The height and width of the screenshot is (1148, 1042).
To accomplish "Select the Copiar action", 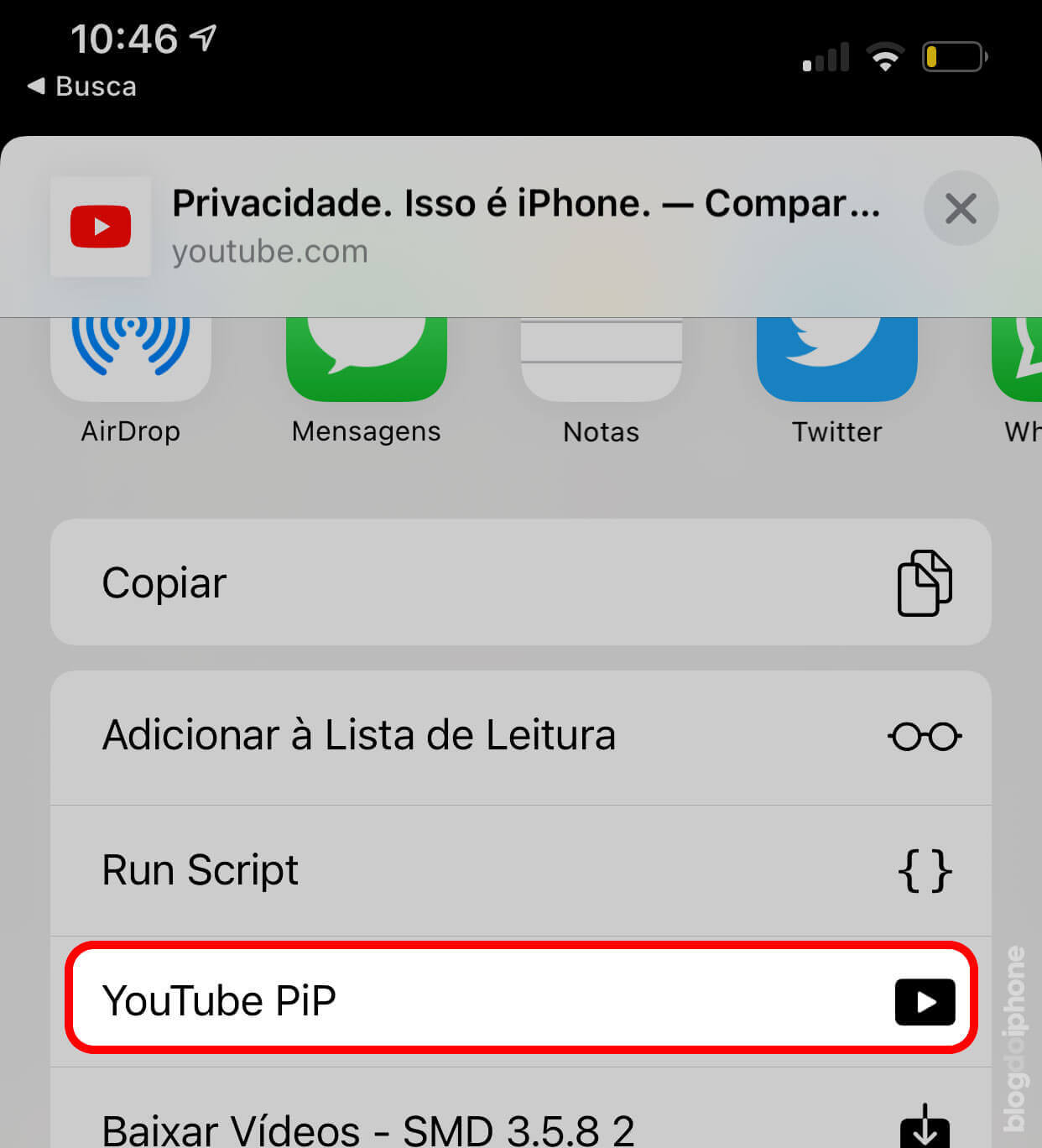I will [x=520, y=582].
